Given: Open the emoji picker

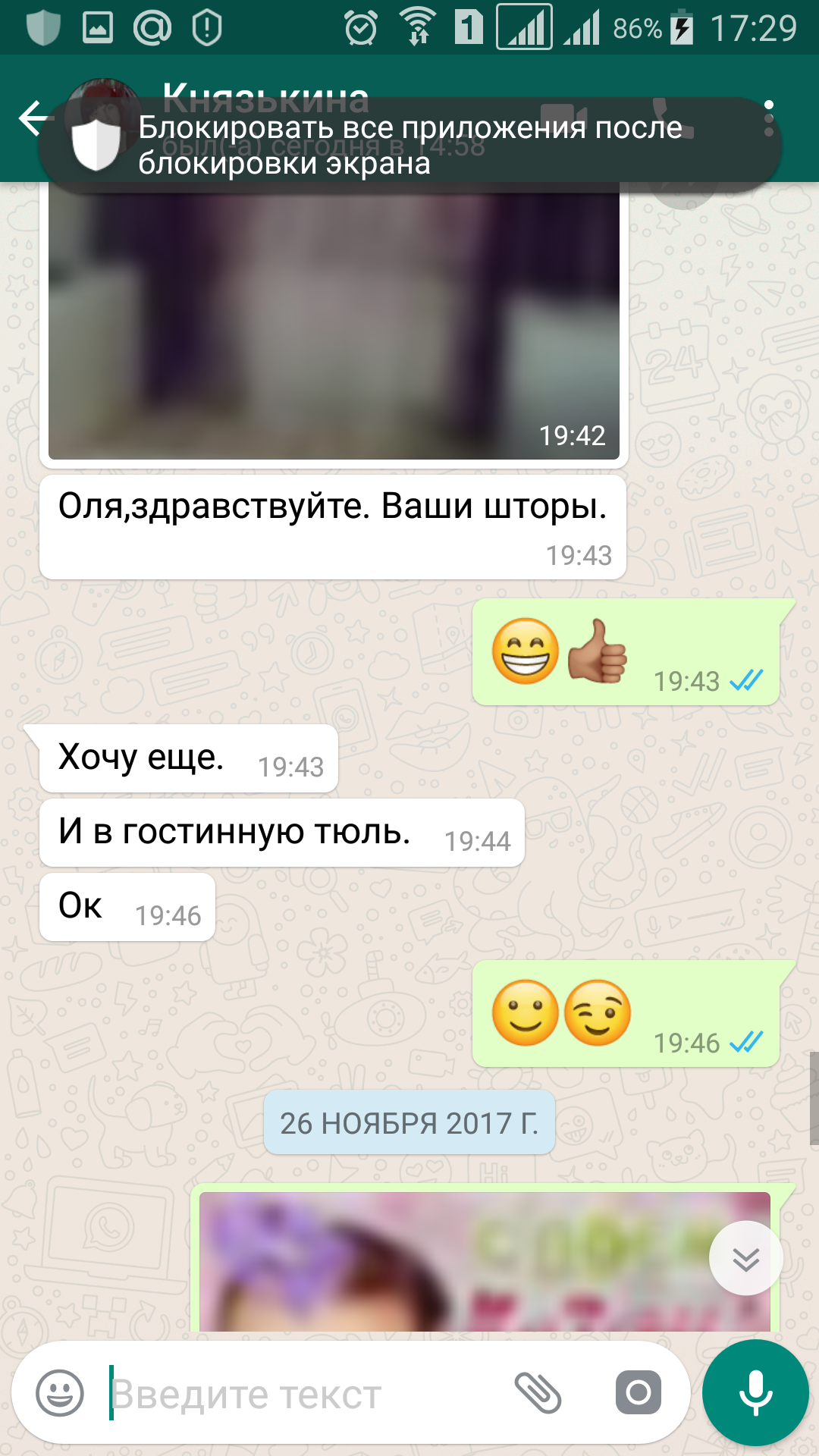Looking at the screenshot, I should click(60, 1393).
